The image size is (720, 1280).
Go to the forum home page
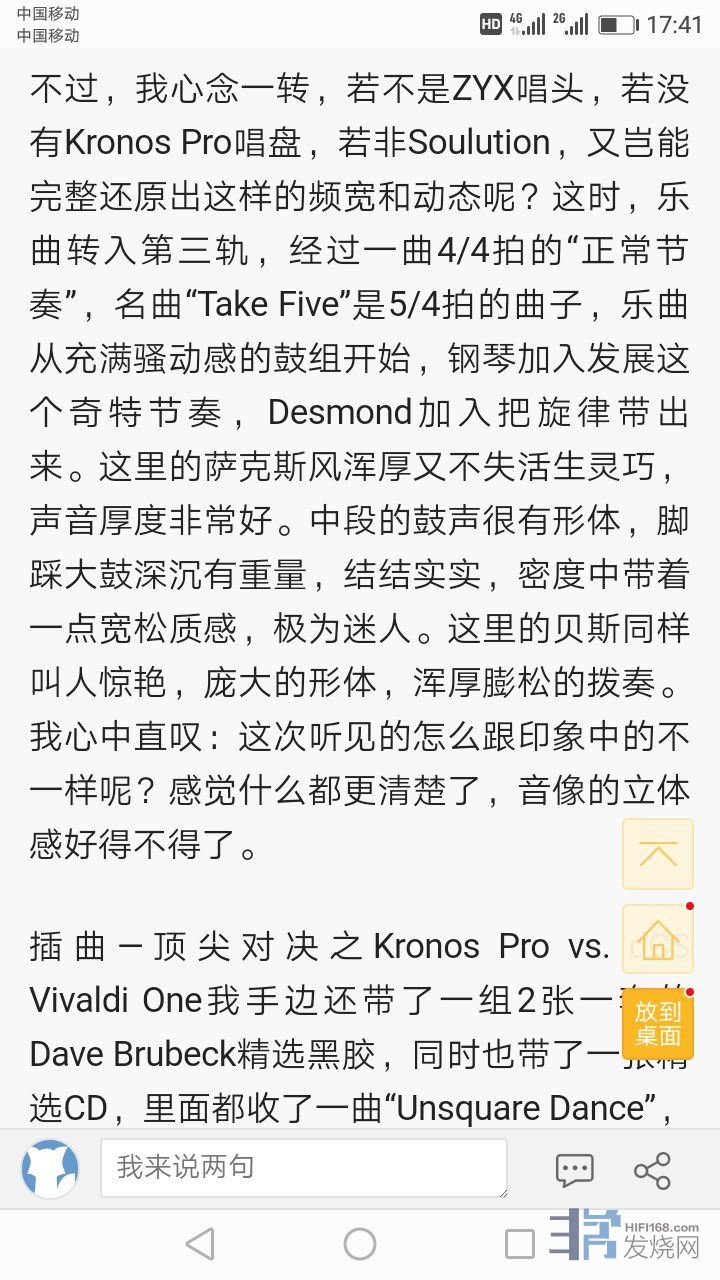click(x=657, y=939)
